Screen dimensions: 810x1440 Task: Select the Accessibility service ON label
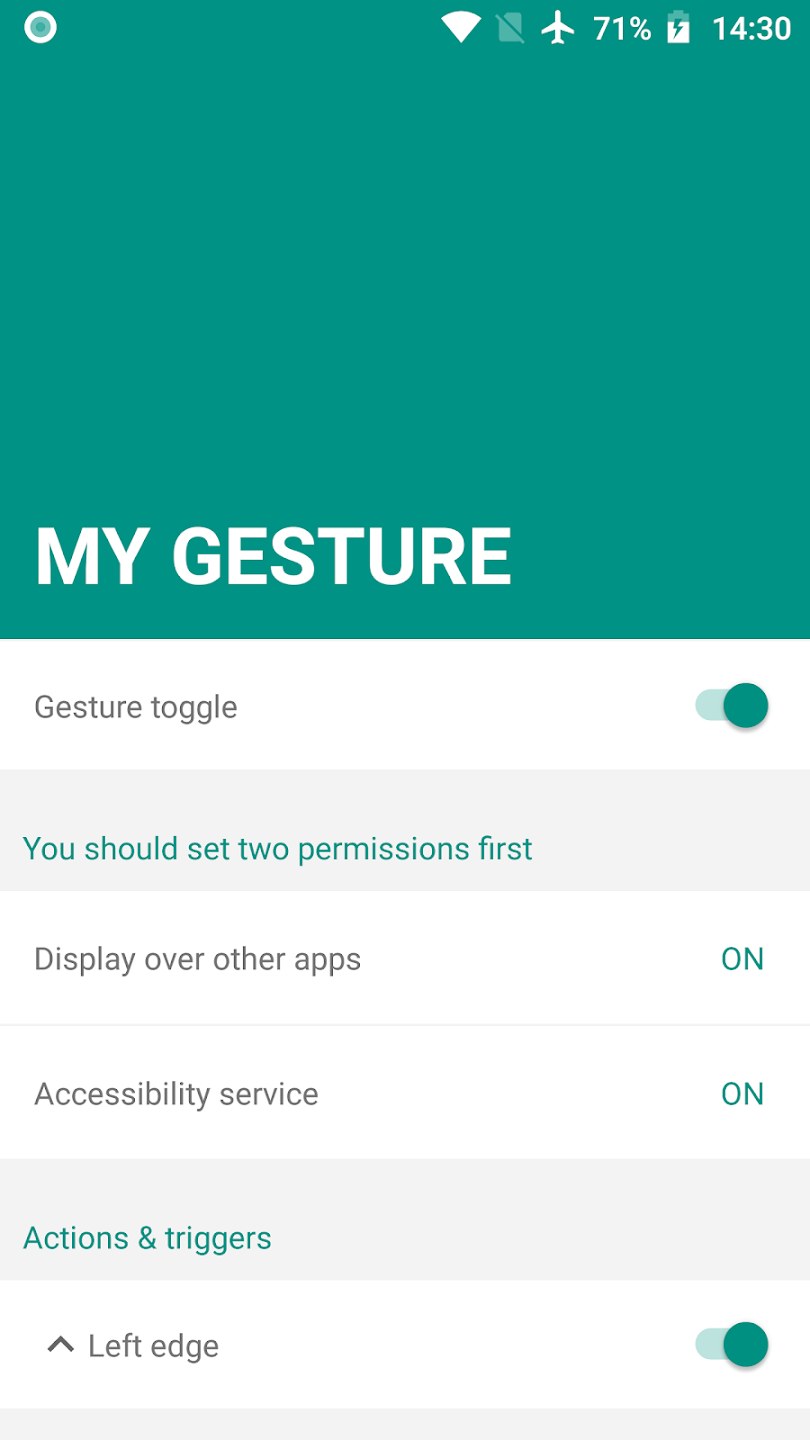click(x=742, y=1093)
